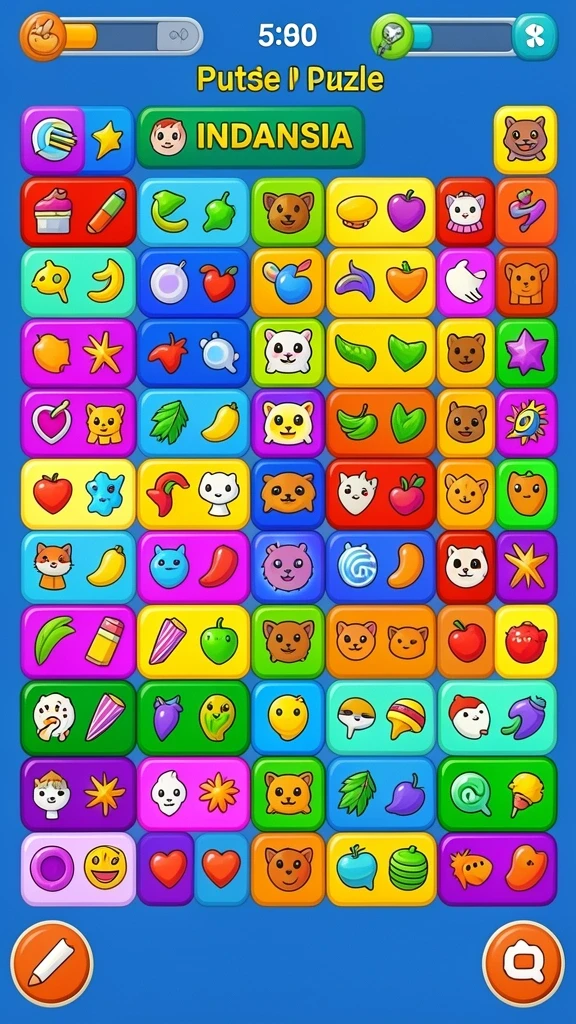576x1024 pixels.
Task: Tap the green lollipop and ice cream tile
Action: [x=498, y=793]
